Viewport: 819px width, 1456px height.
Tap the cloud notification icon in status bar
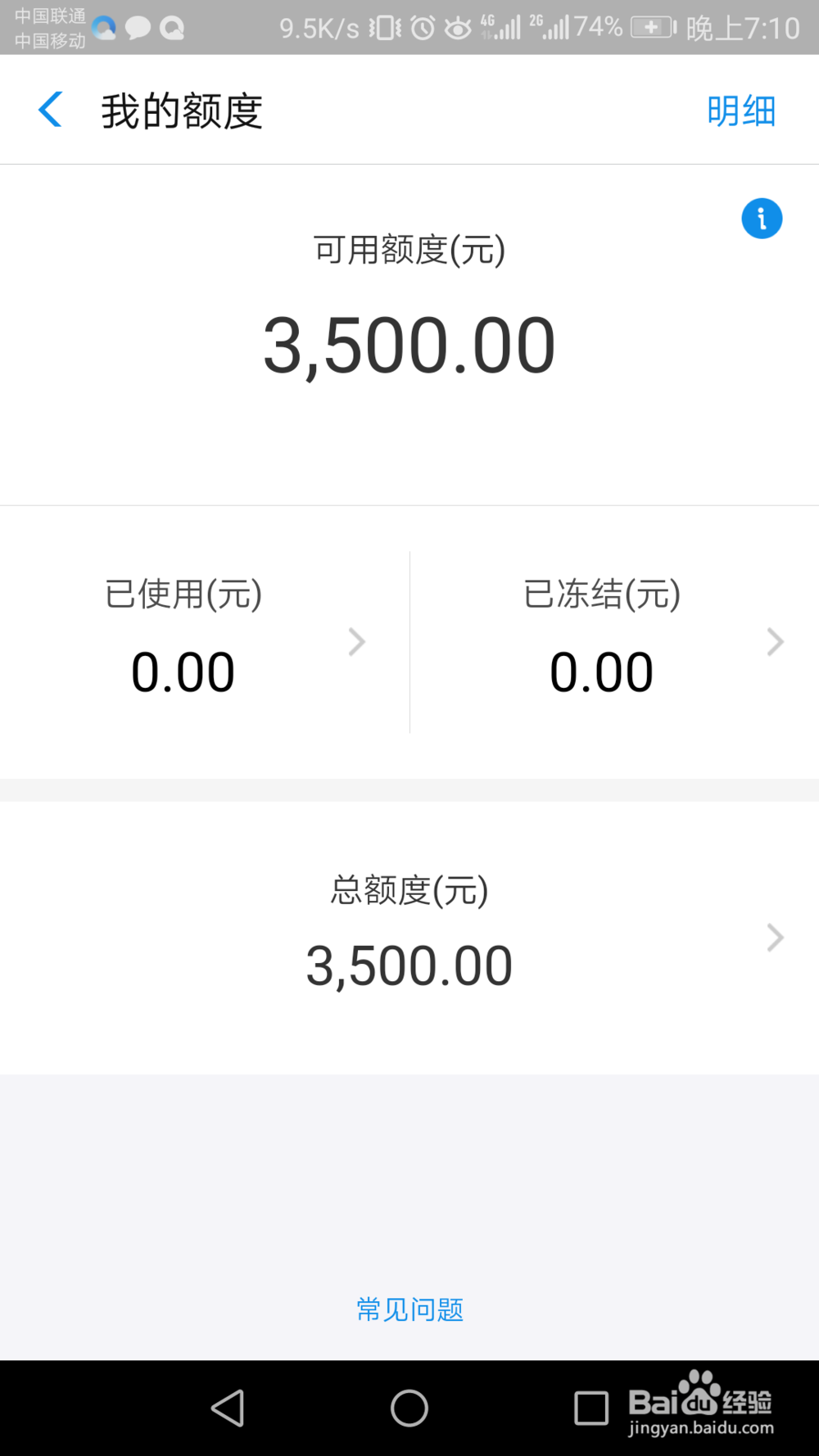(105, 27)
